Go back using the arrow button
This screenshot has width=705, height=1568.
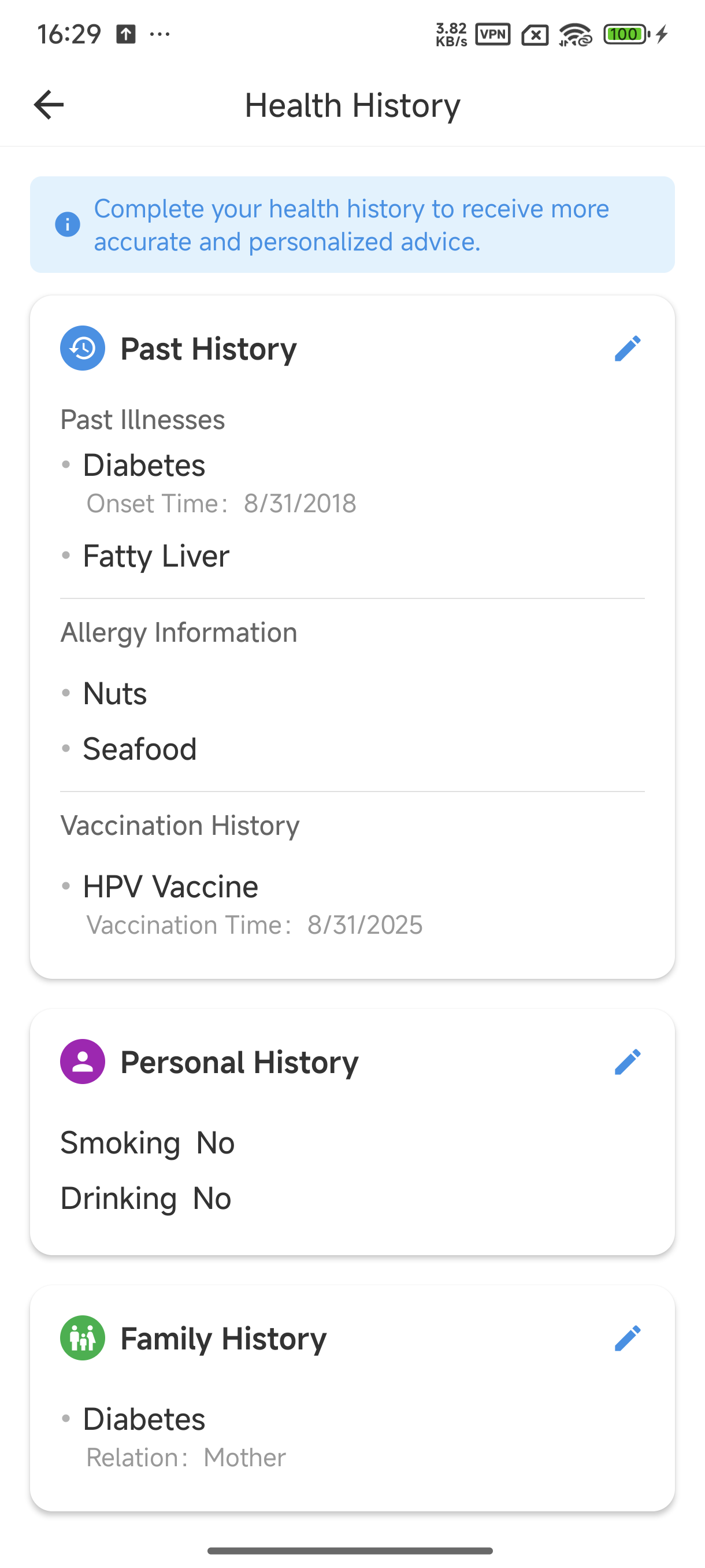pyautogui.click(x=47, y=104)
